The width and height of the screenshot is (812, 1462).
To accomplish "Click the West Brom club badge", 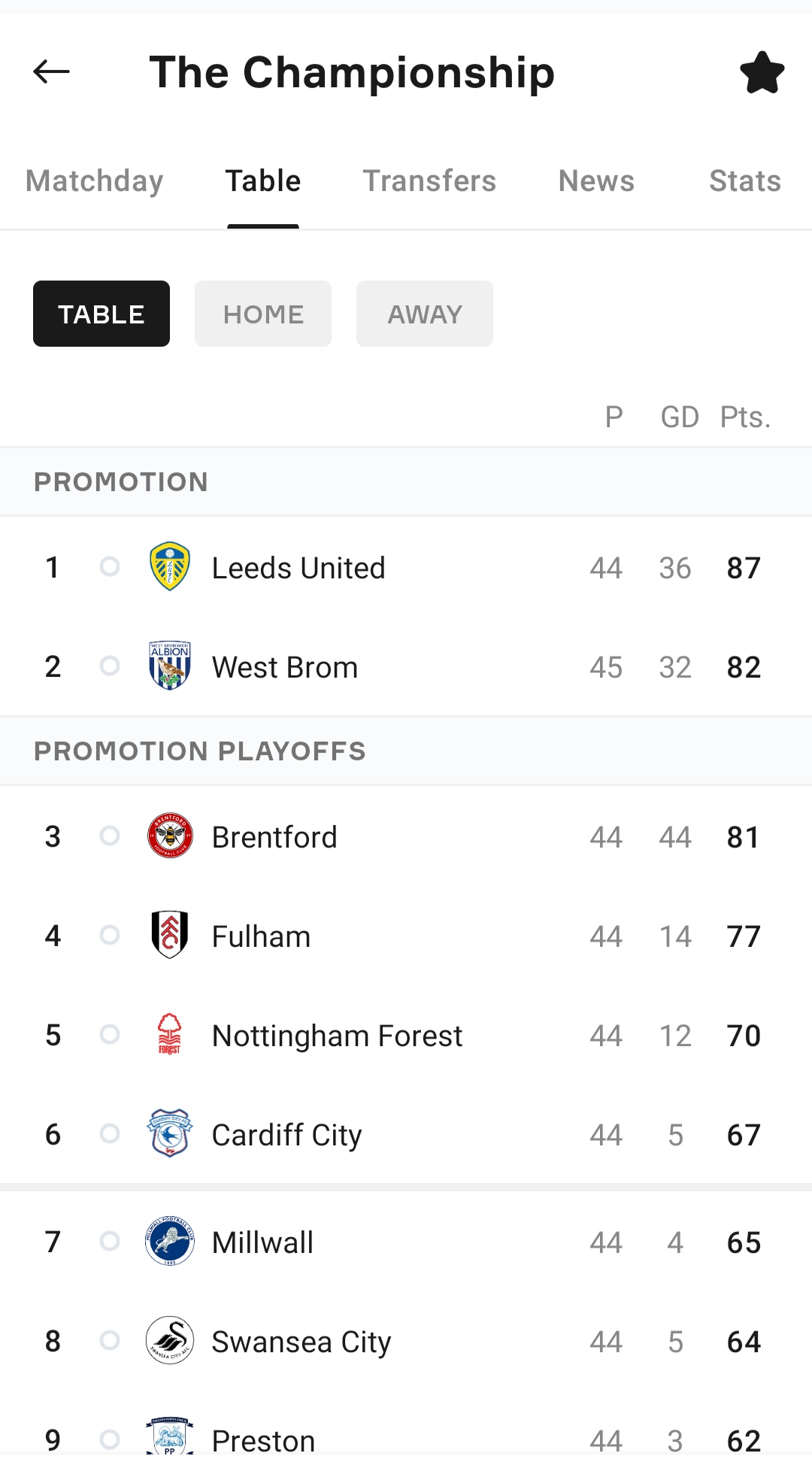I will (x=170, y=666).
